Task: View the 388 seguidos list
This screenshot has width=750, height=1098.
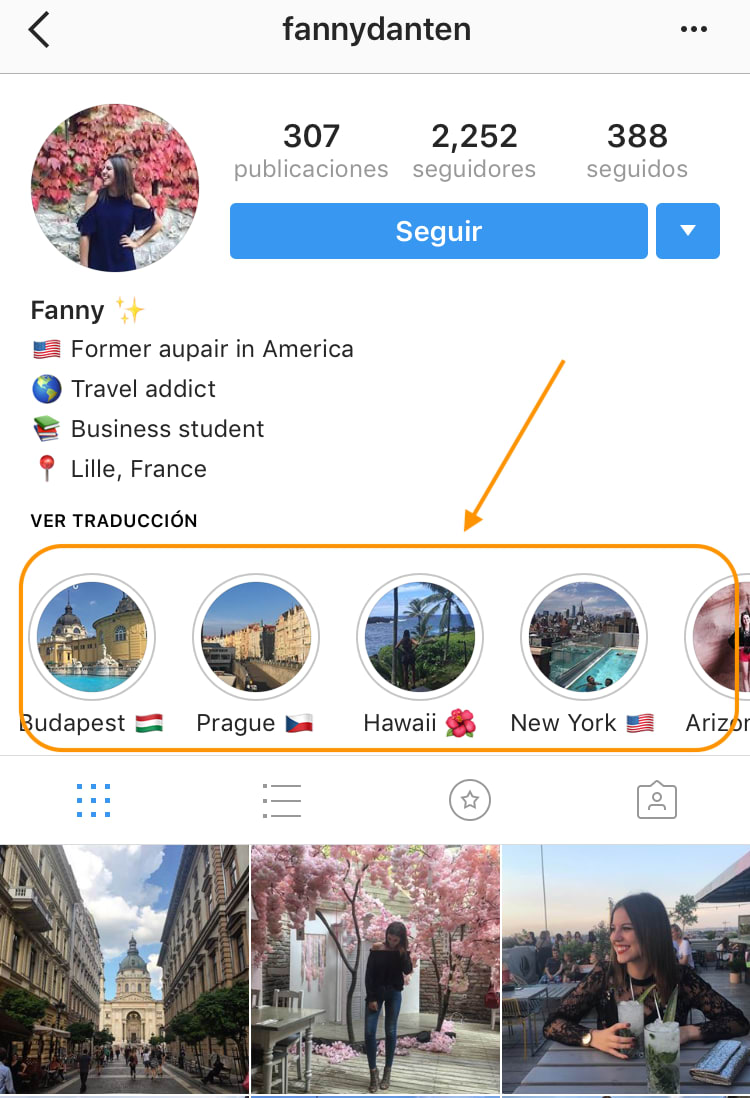Action: 637,150
